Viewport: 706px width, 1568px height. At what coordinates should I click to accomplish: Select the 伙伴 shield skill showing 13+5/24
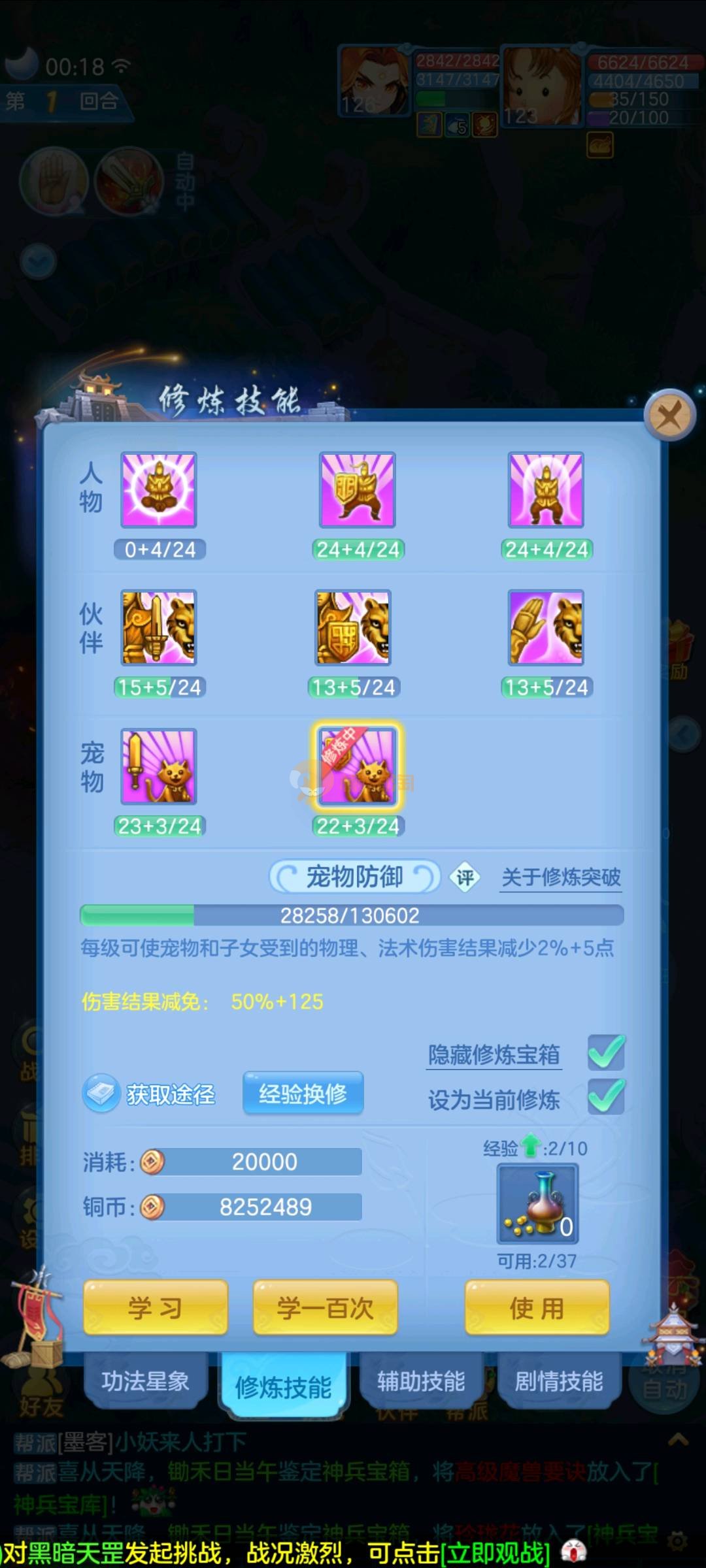[353, 628]
